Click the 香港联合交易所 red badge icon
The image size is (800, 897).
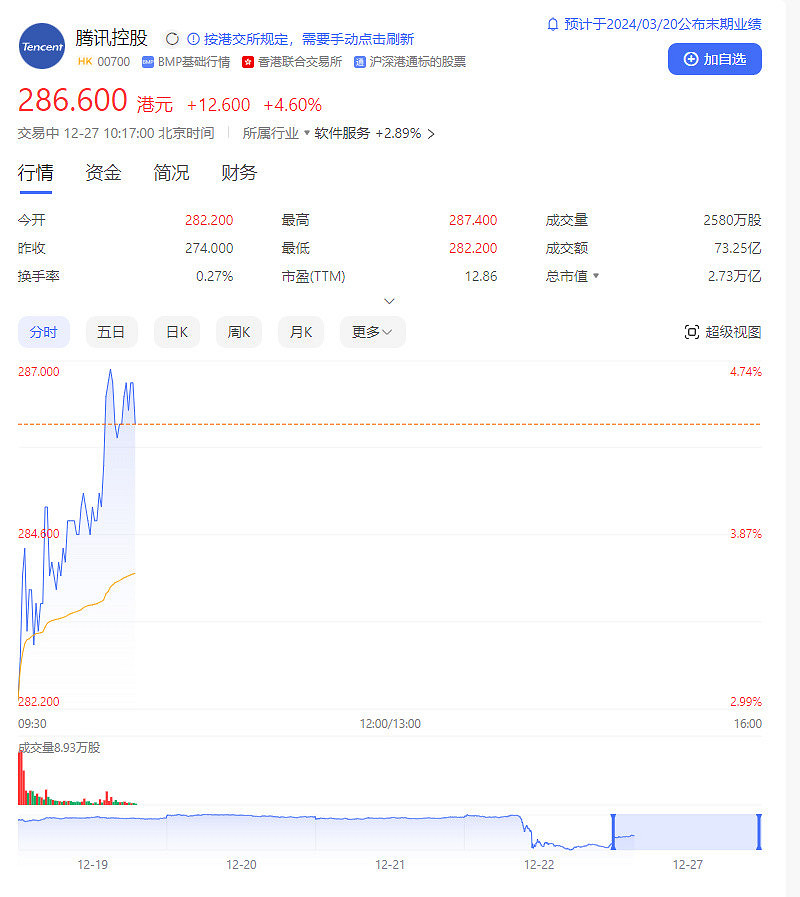point(246,61)
